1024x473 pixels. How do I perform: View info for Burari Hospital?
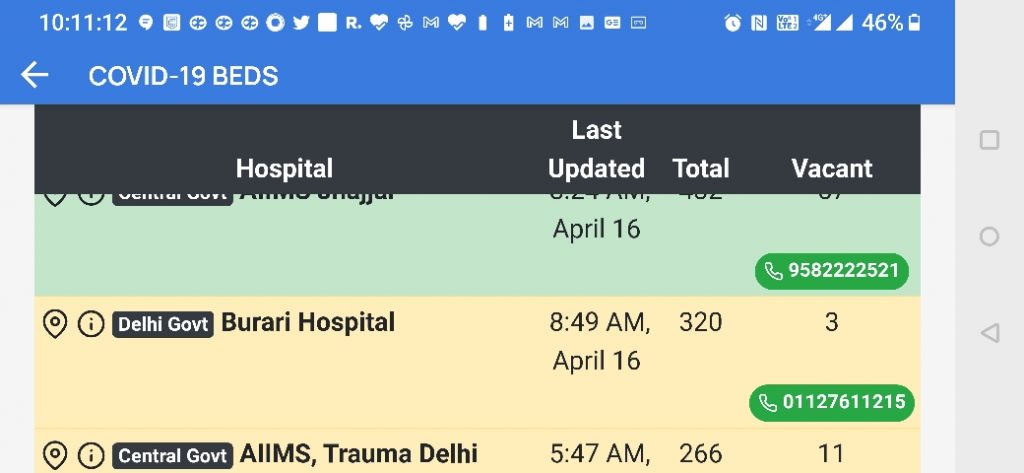(91, 323)
